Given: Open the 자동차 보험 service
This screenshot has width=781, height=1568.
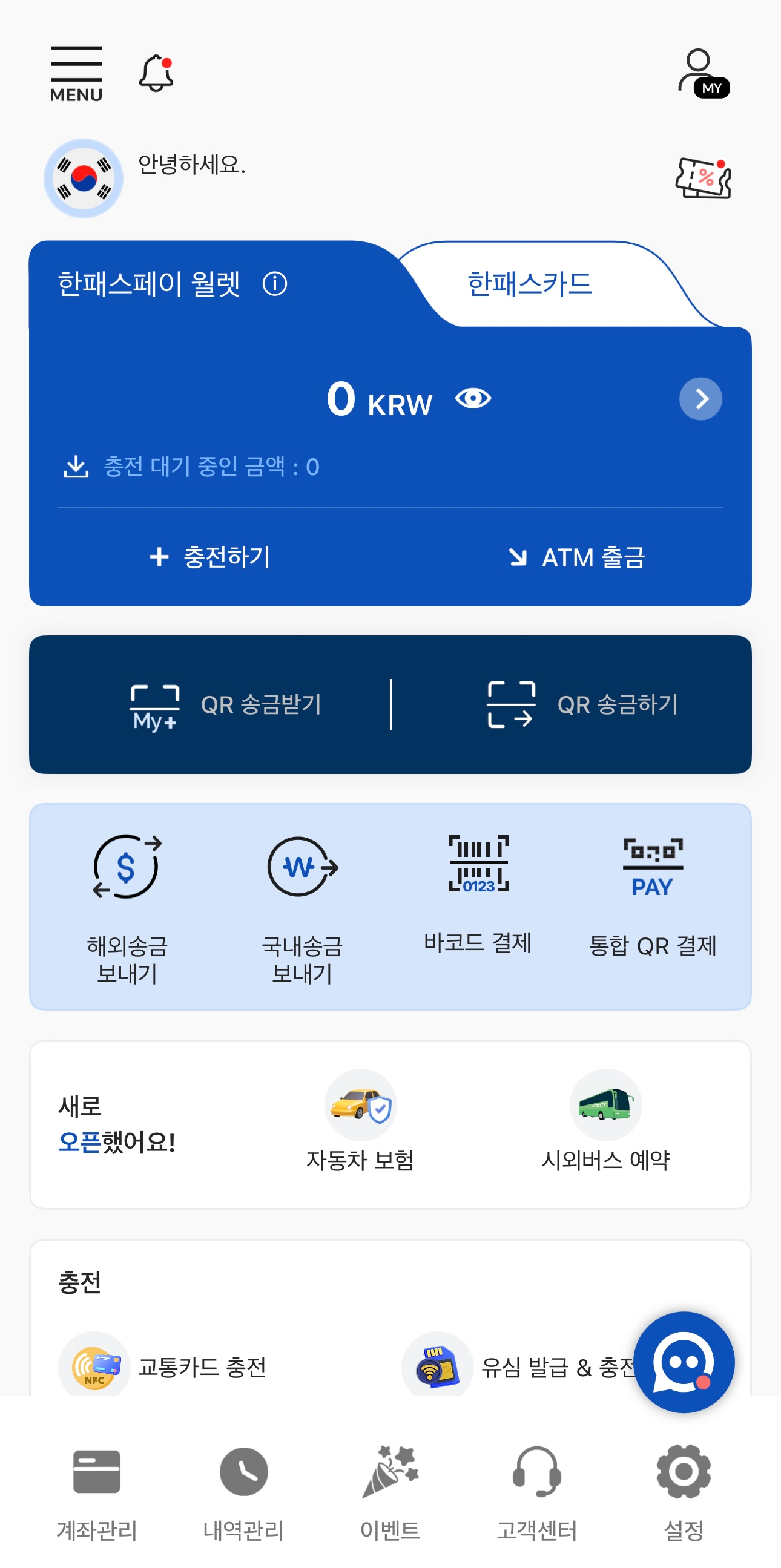Looking at the screenshot, I should [360, 1121].
